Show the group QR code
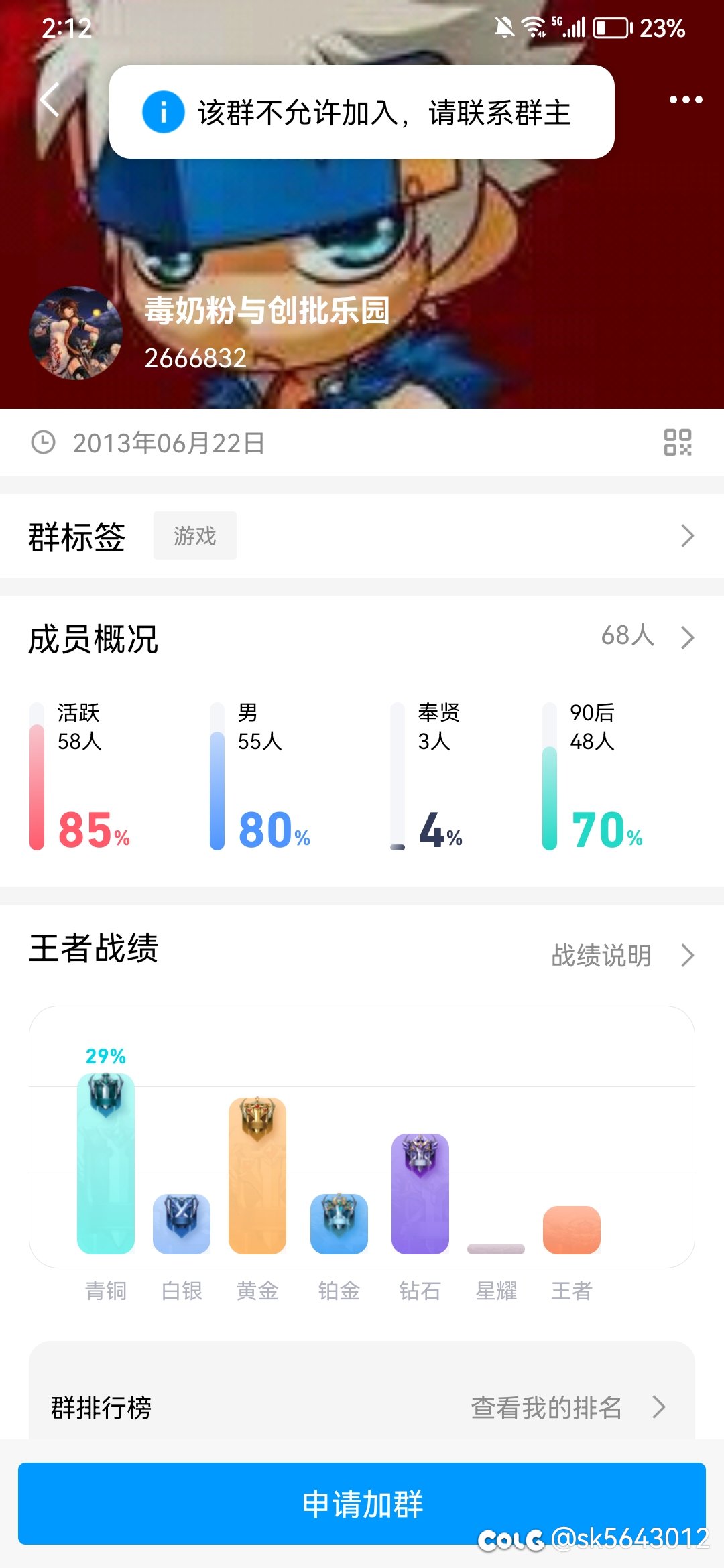The height and width of the screenshot is (1568, 724). [x=678, y=442]
